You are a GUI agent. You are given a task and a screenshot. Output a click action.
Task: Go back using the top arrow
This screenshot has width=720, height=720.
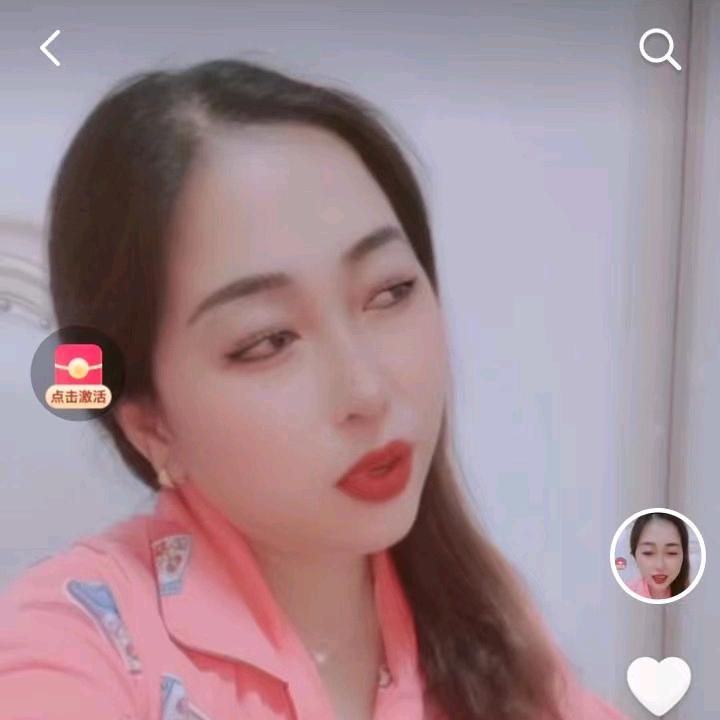50,48
